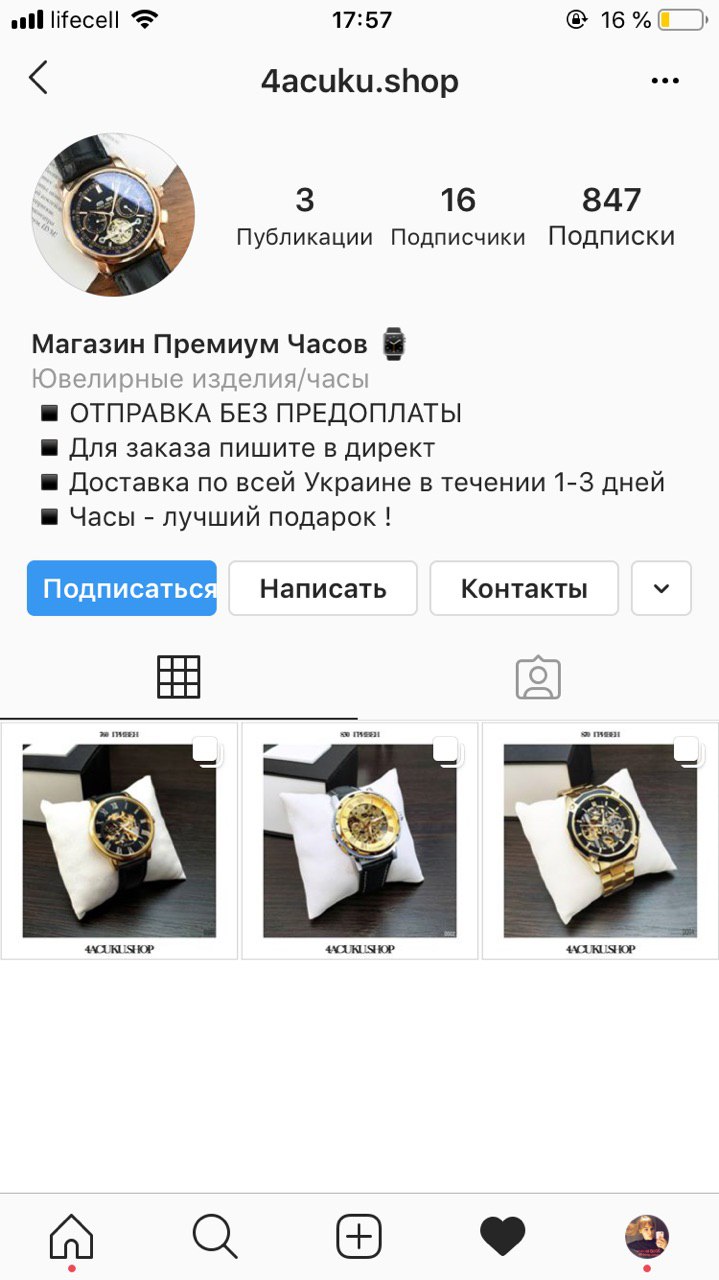Open the gold bracelet watch post
This screenshot has height=1280, width=719.
(600, 841)
